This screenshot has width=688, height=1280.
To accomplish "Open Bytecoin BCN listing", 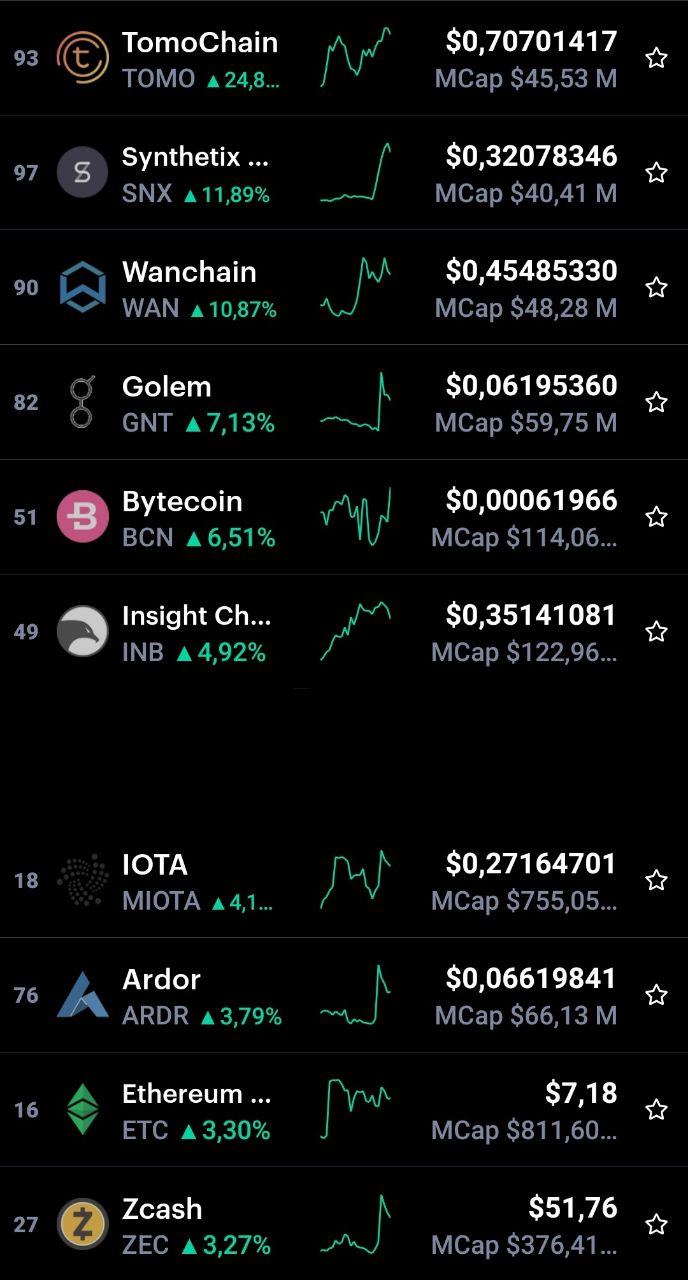I will 344,517.
